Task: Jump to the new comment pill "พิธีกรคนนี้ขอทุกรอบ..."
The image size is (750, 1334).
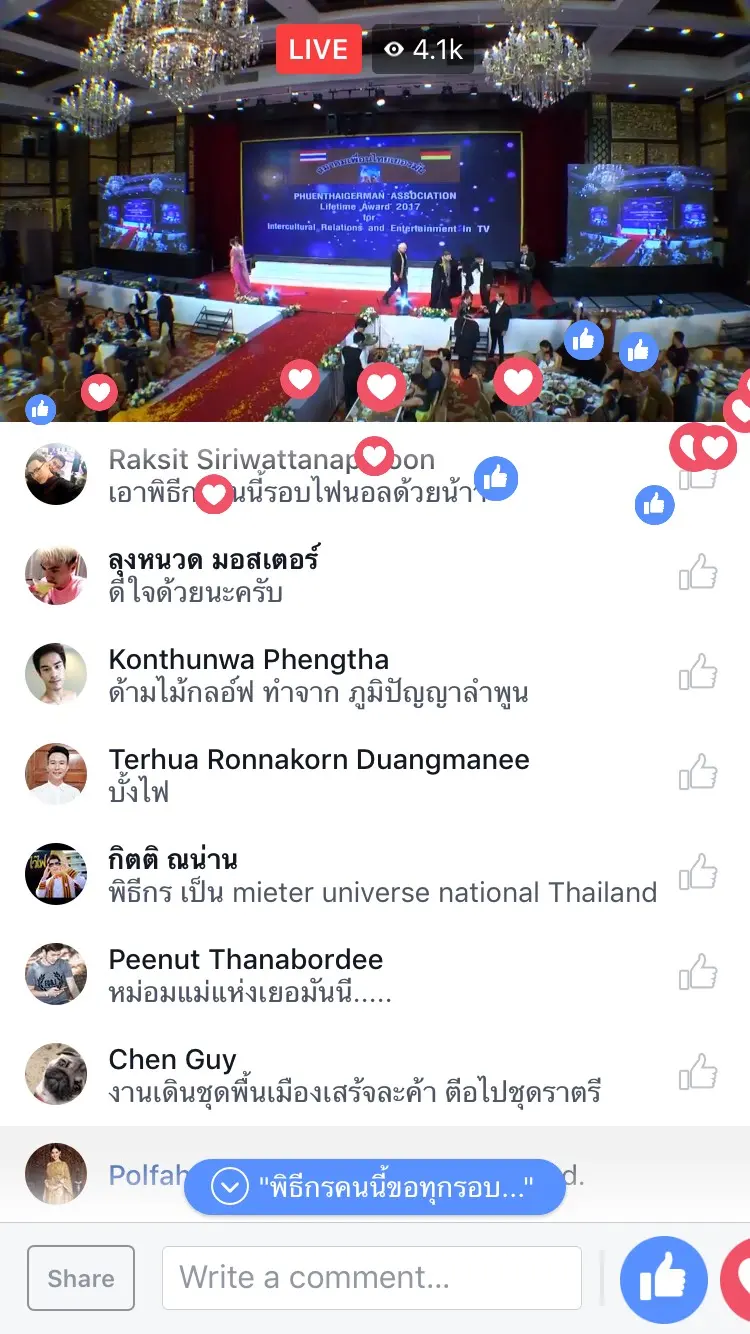Action: click(x=374, y=1187)
